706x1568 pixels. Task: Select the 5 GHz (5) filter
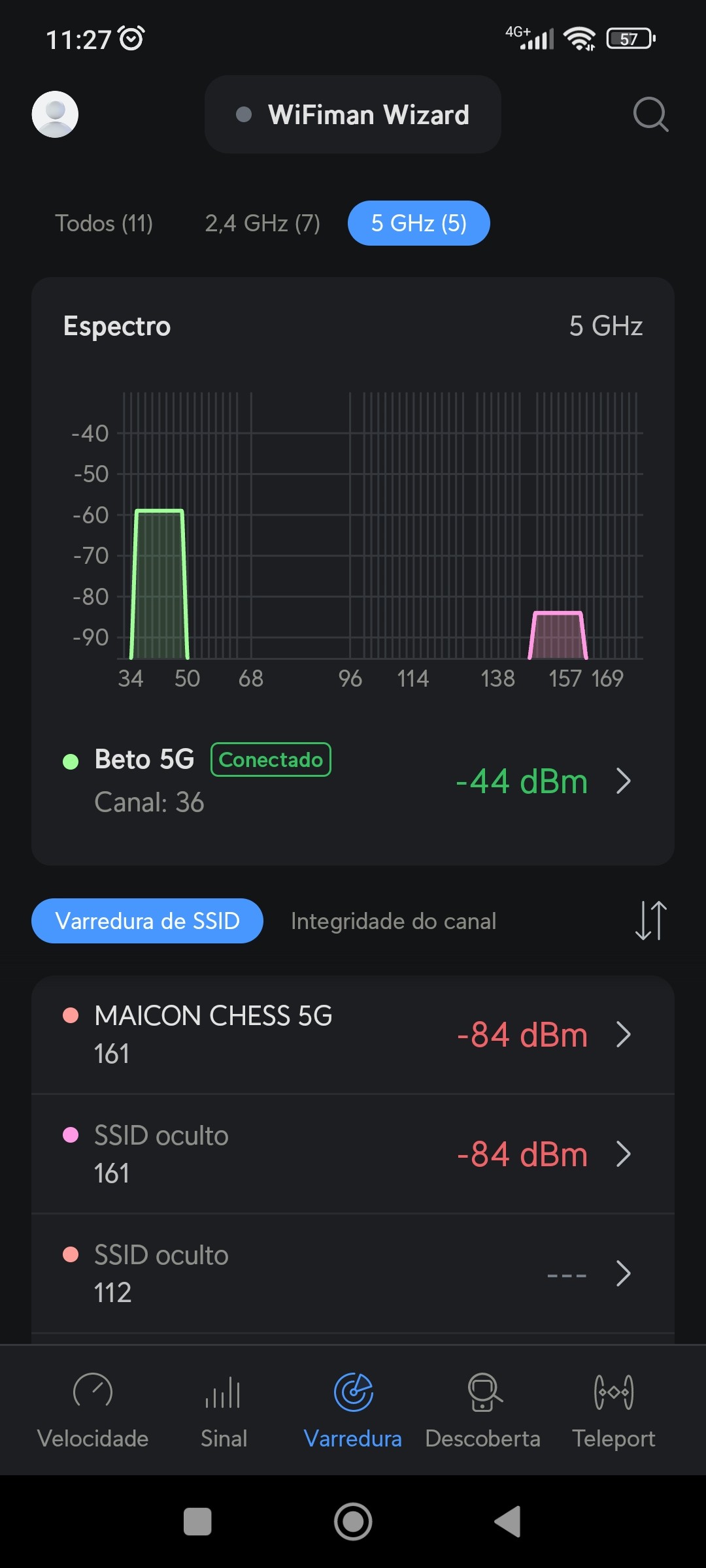418,223
